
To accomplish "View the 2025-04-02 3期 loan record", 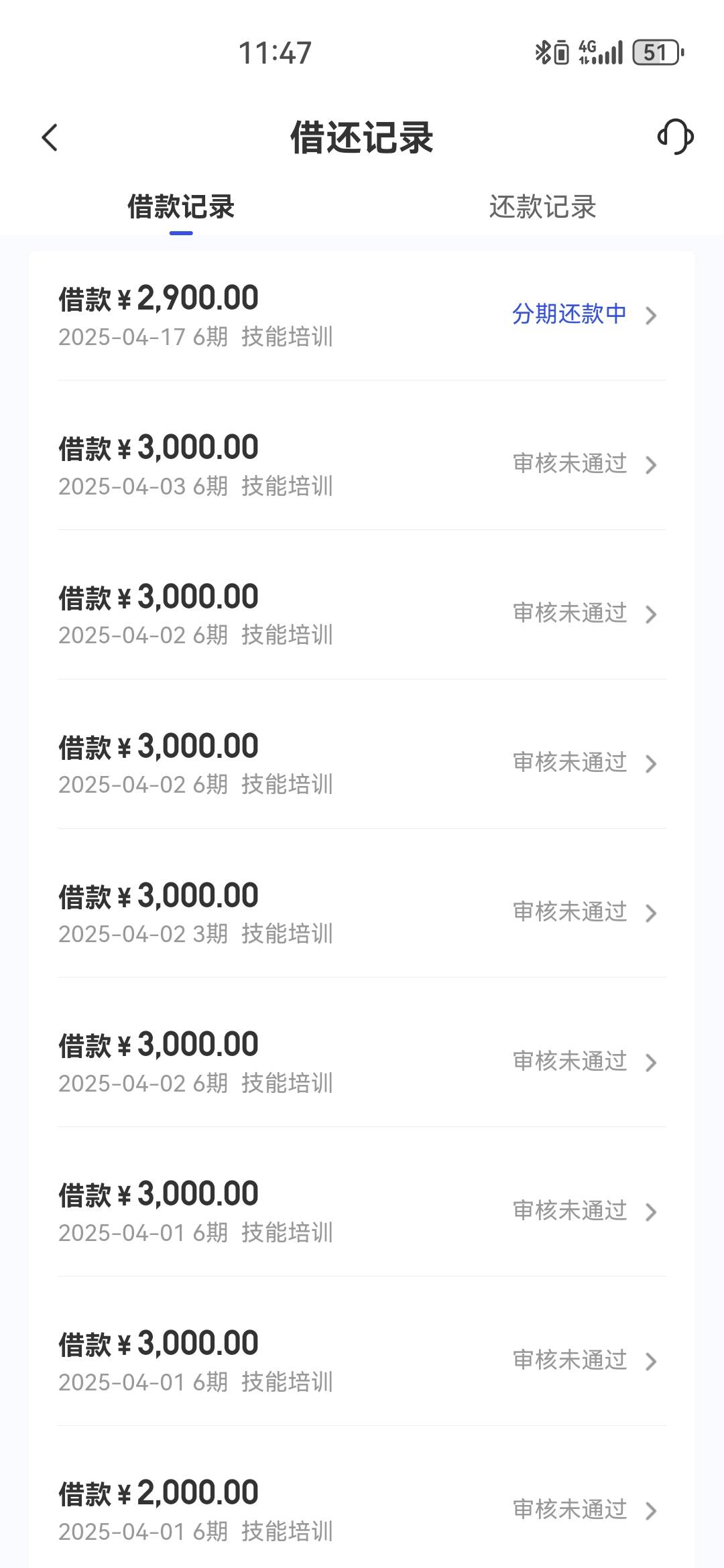I will pos(362,913).
